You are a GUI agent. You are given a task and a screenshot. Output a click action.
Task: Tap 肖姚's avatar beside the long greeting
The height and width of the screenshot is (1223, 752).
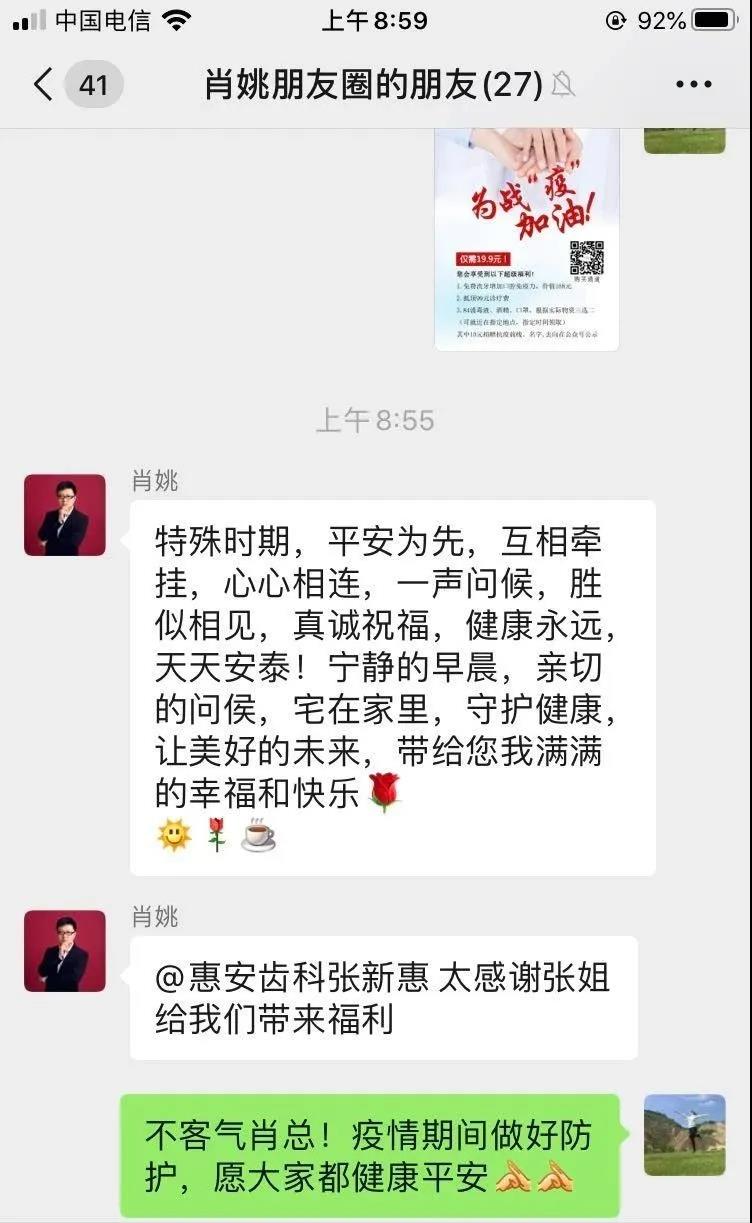[x=64, y=515]
